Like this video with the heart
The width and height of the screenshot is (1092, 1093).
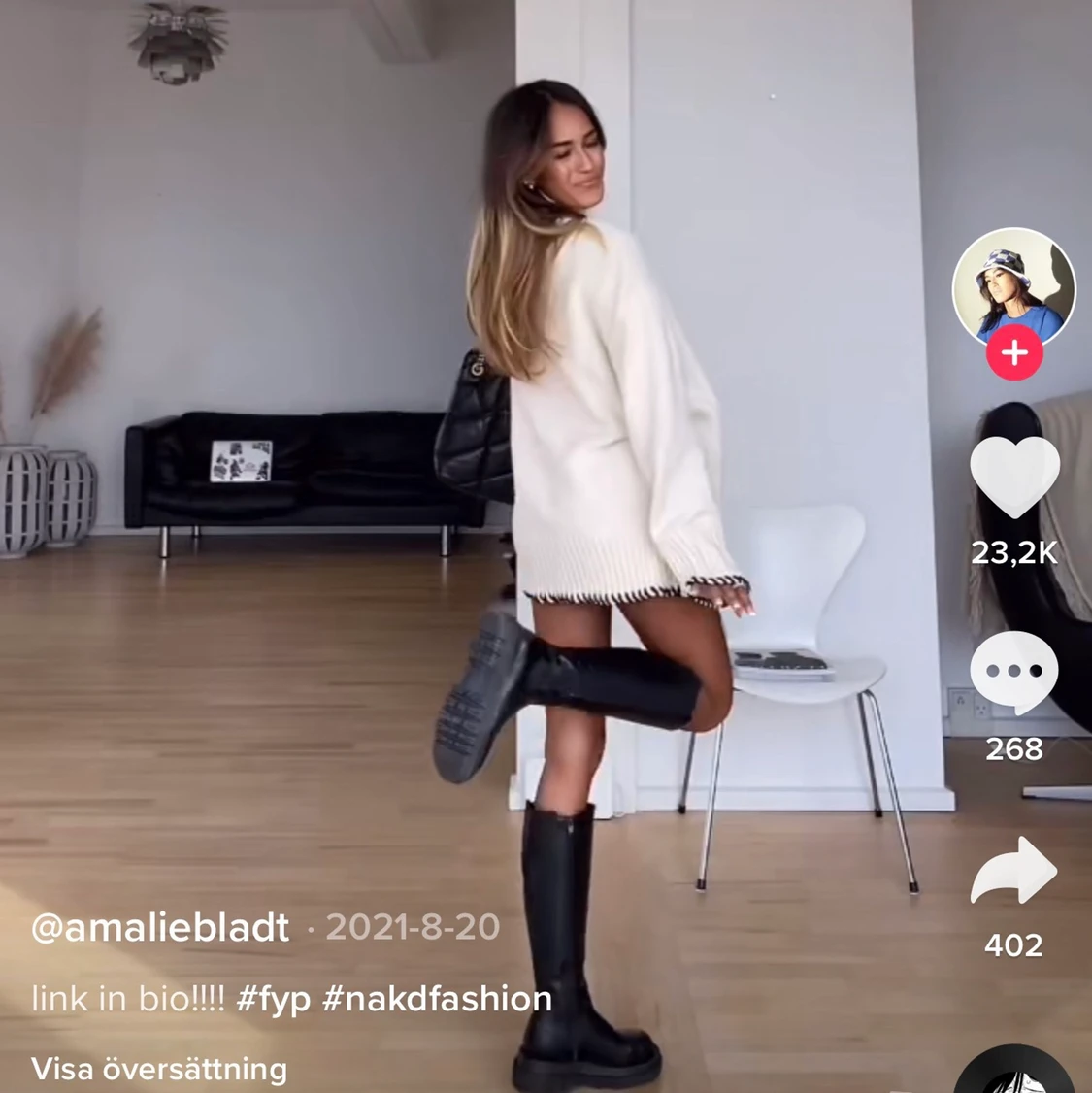tap(1014, 477)
